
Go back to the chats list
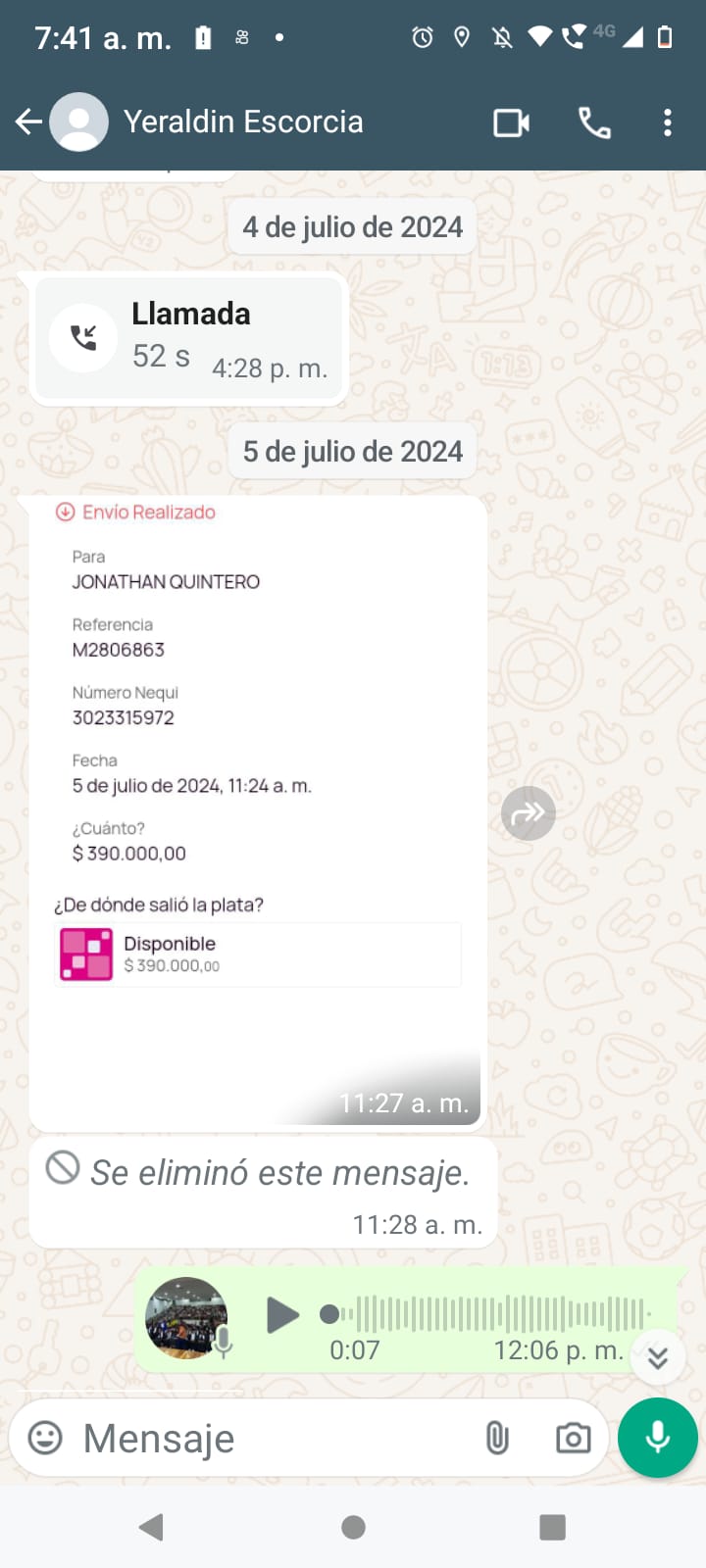click(28, 122)
